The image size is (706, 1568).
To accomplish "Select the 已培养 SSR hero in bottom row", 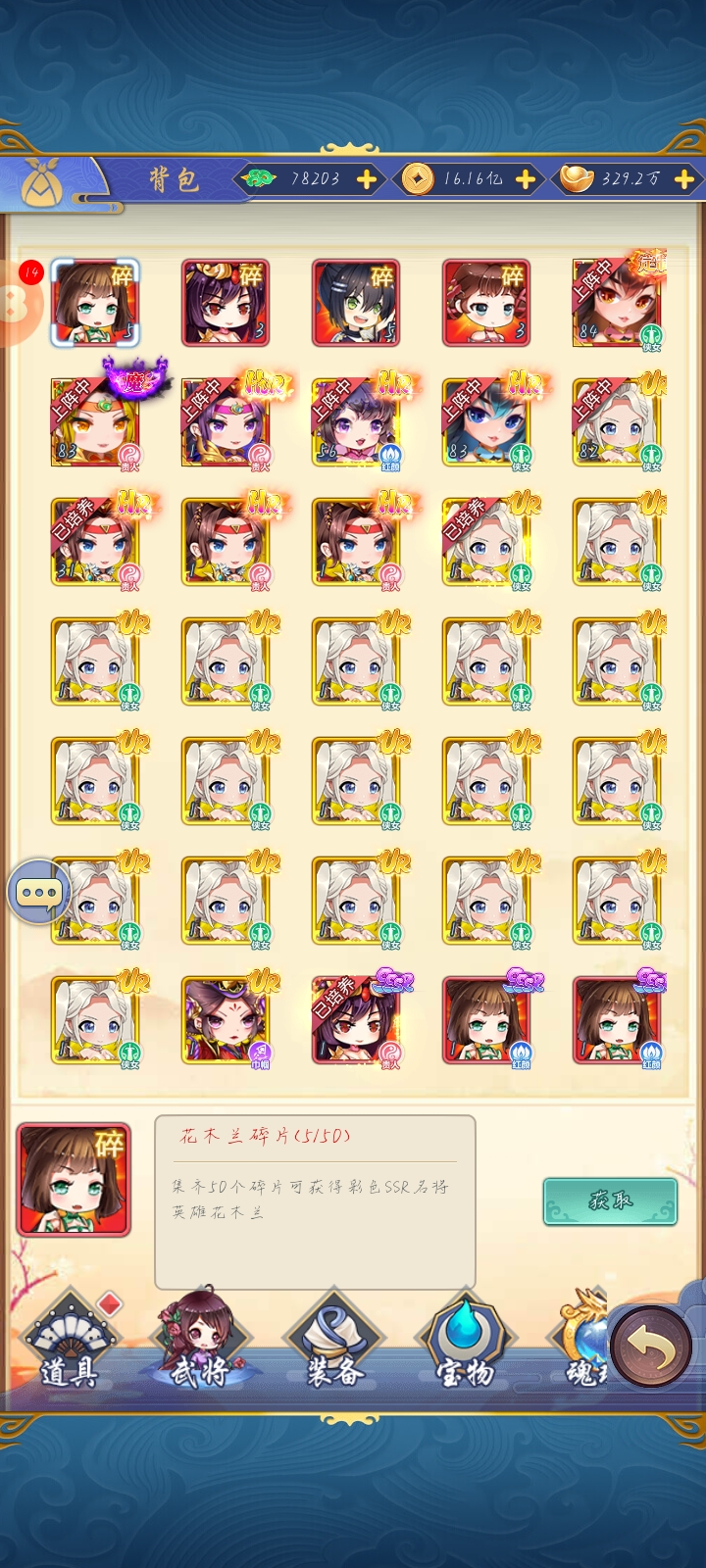I will [356, 1020].
